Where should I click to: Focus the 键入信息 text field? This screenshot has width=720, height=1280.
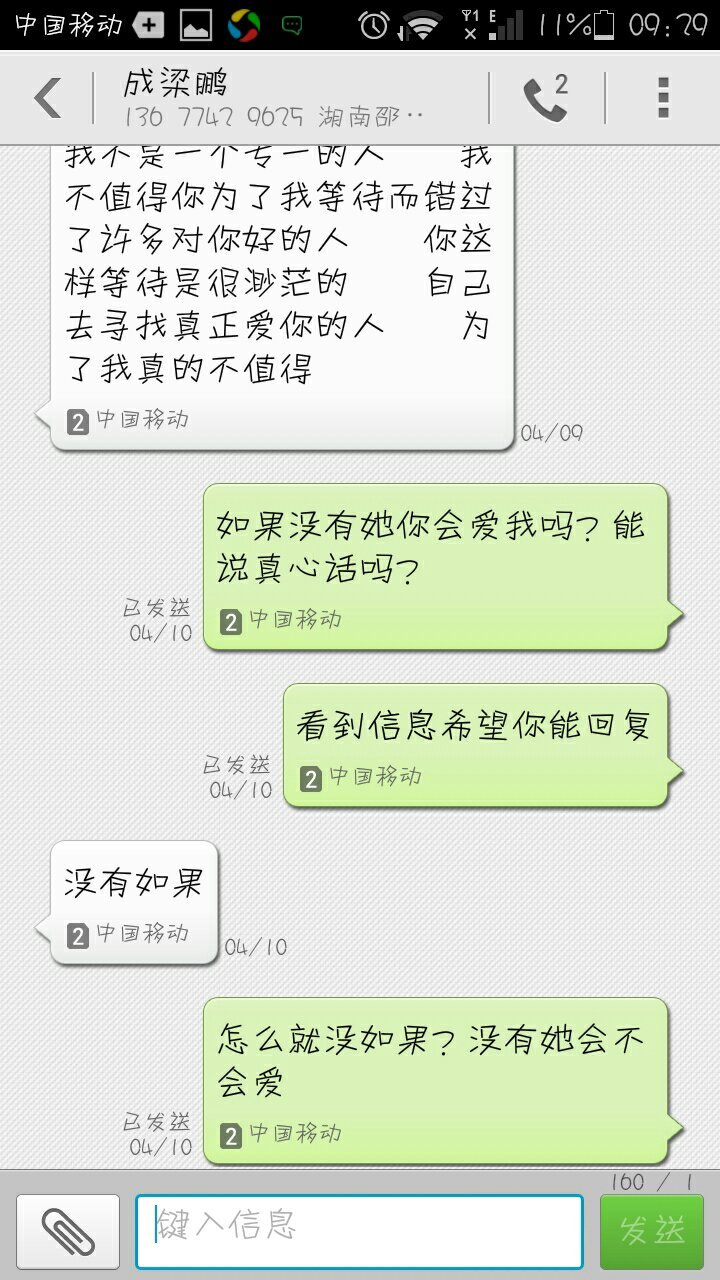point(359,1231)
